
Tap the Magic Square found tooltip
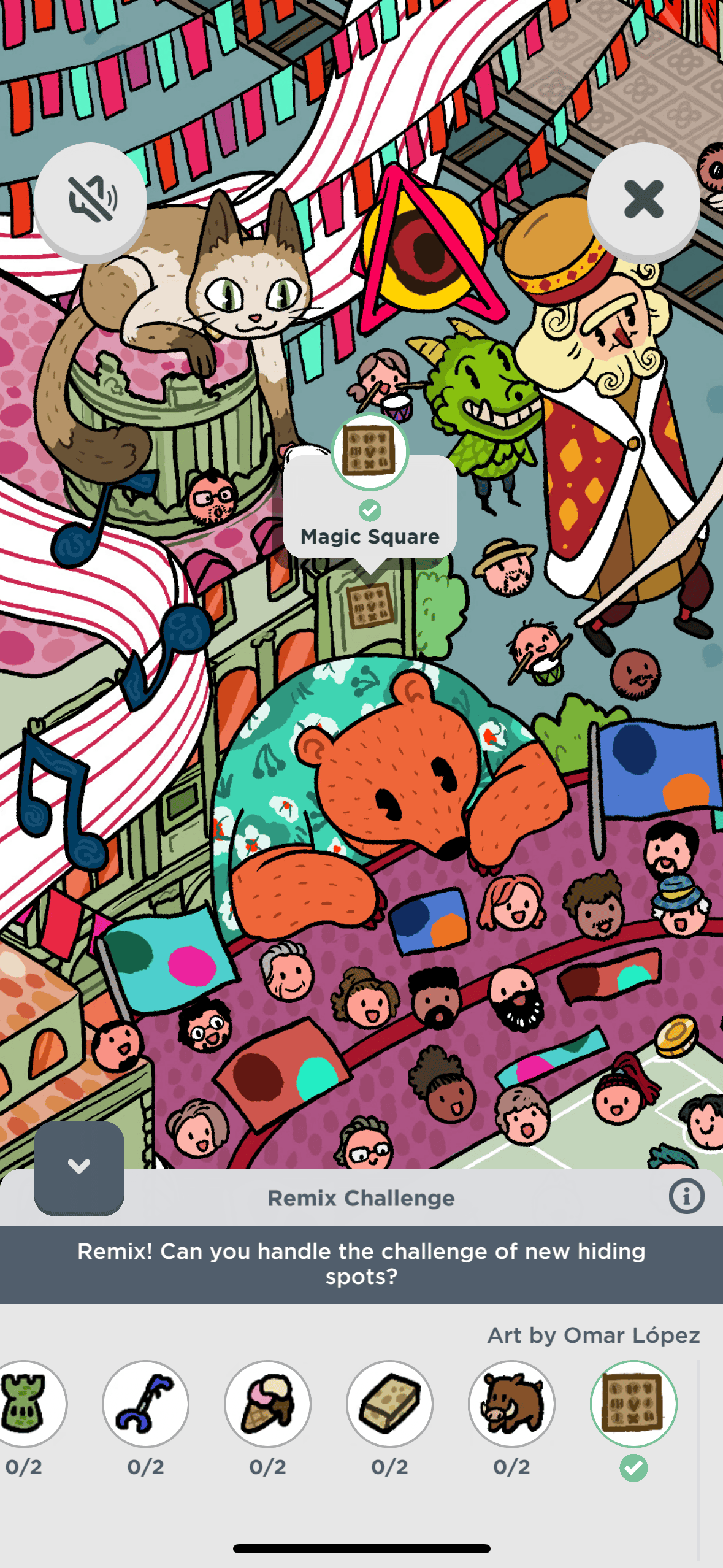tap(370, 509)
